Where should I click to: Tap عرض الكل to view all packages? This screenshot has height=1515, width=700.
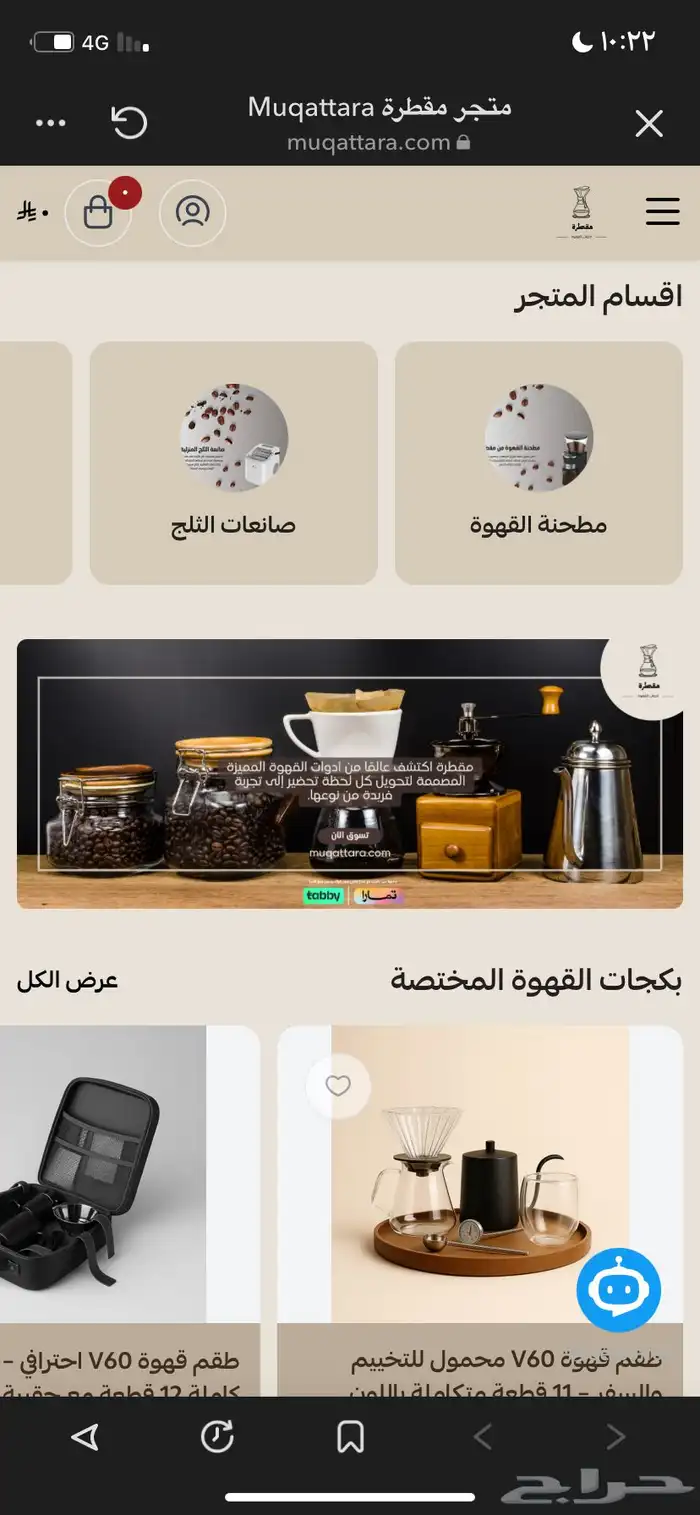(x=67, y=981)
